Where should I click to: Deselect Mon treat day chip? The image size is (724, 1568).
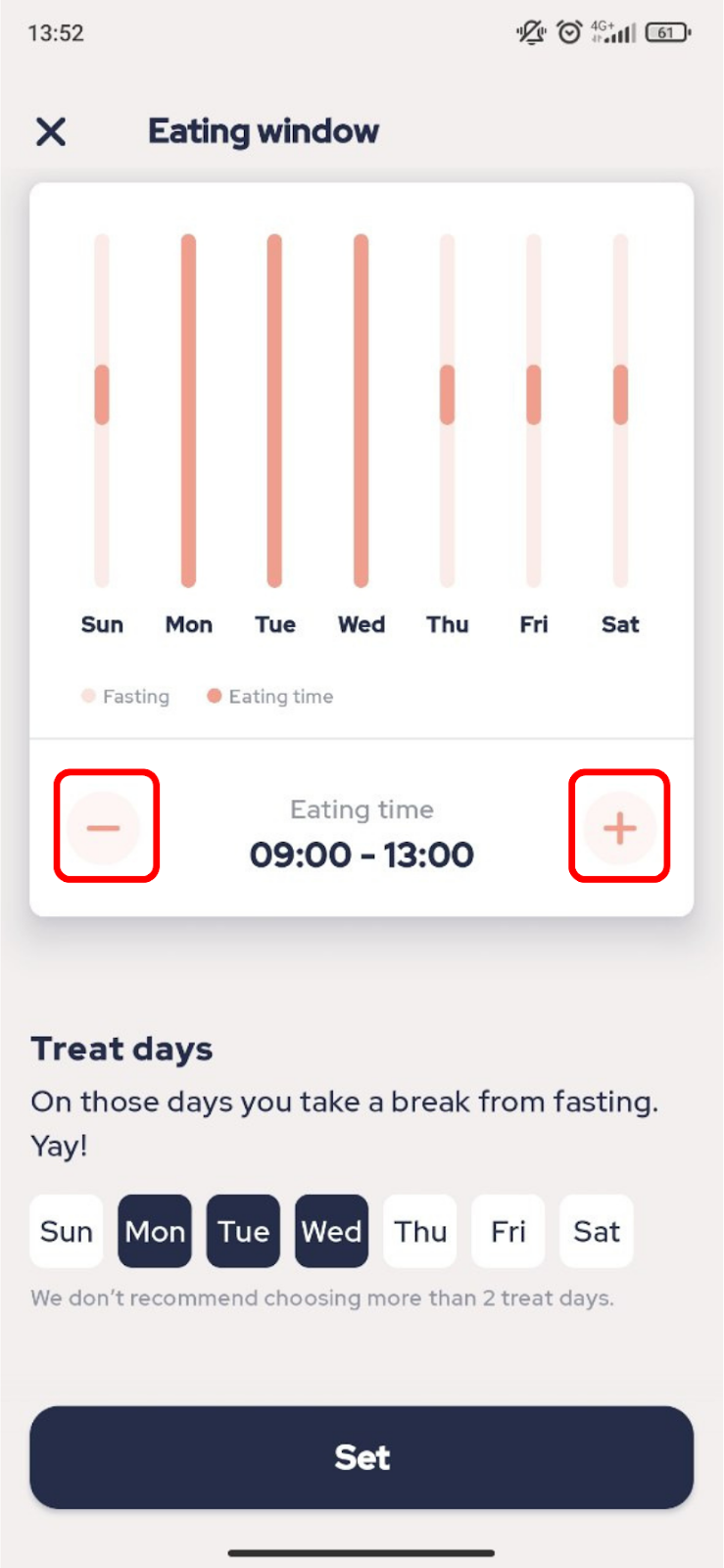pyautogui.click(x=155, y=1231)
